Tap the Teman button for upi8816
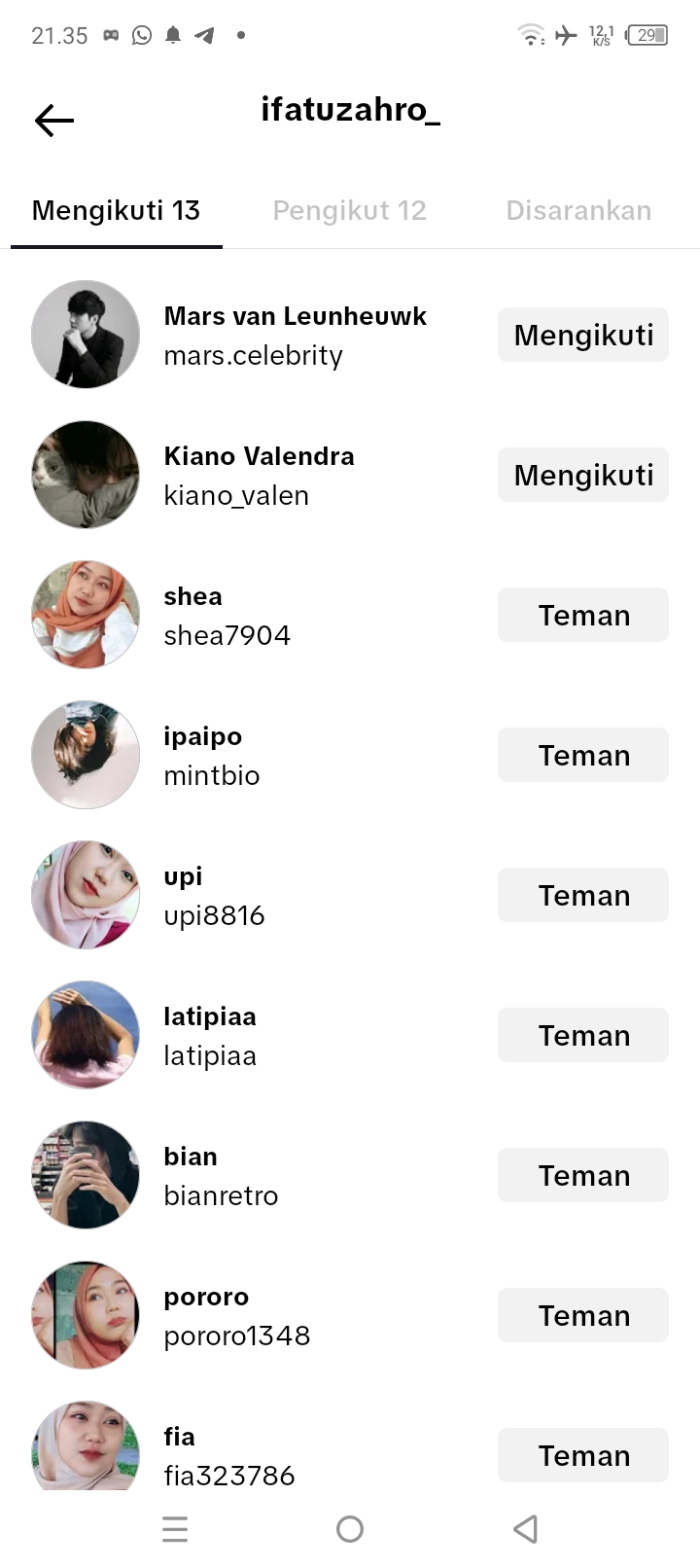This screenshot has height=1568, width=700. tap(583, 896)
